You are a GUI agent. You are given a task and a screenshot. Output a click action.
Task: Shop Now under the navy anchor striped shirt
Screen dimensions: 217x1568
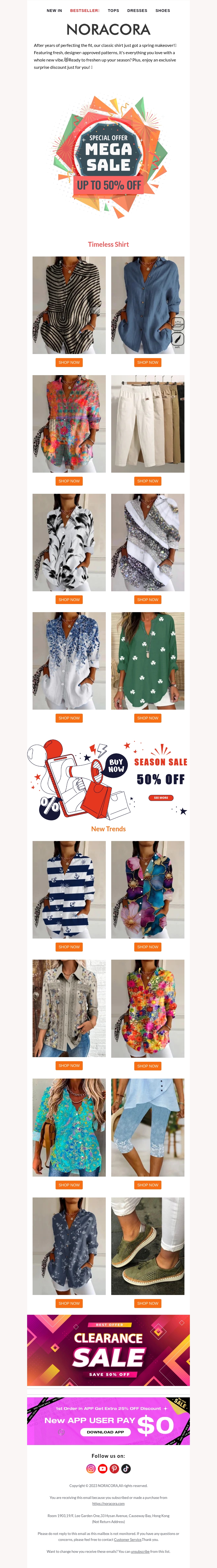[69, 947]
